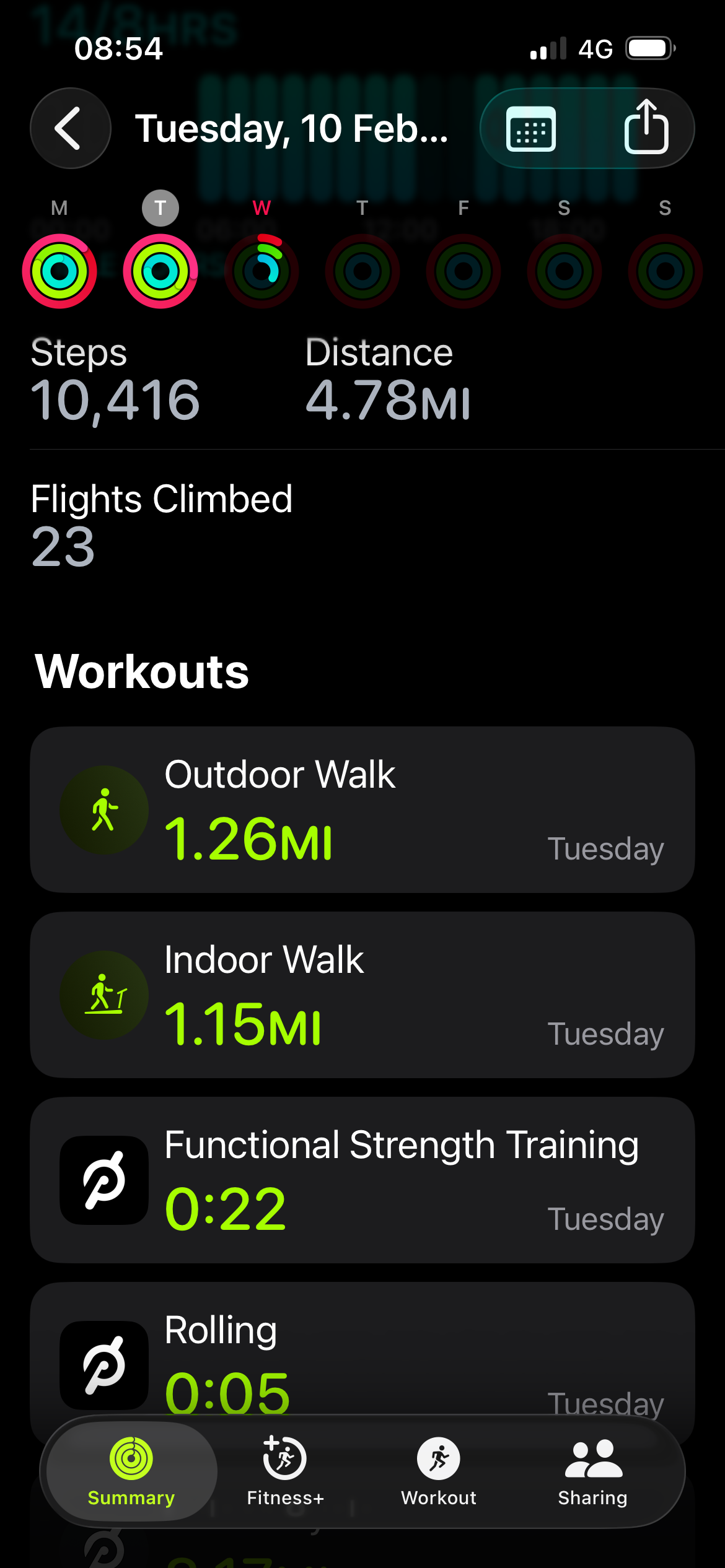Open the Indoor Walk workout
This screenshot has width=725, height=1568.
[362, 995]
